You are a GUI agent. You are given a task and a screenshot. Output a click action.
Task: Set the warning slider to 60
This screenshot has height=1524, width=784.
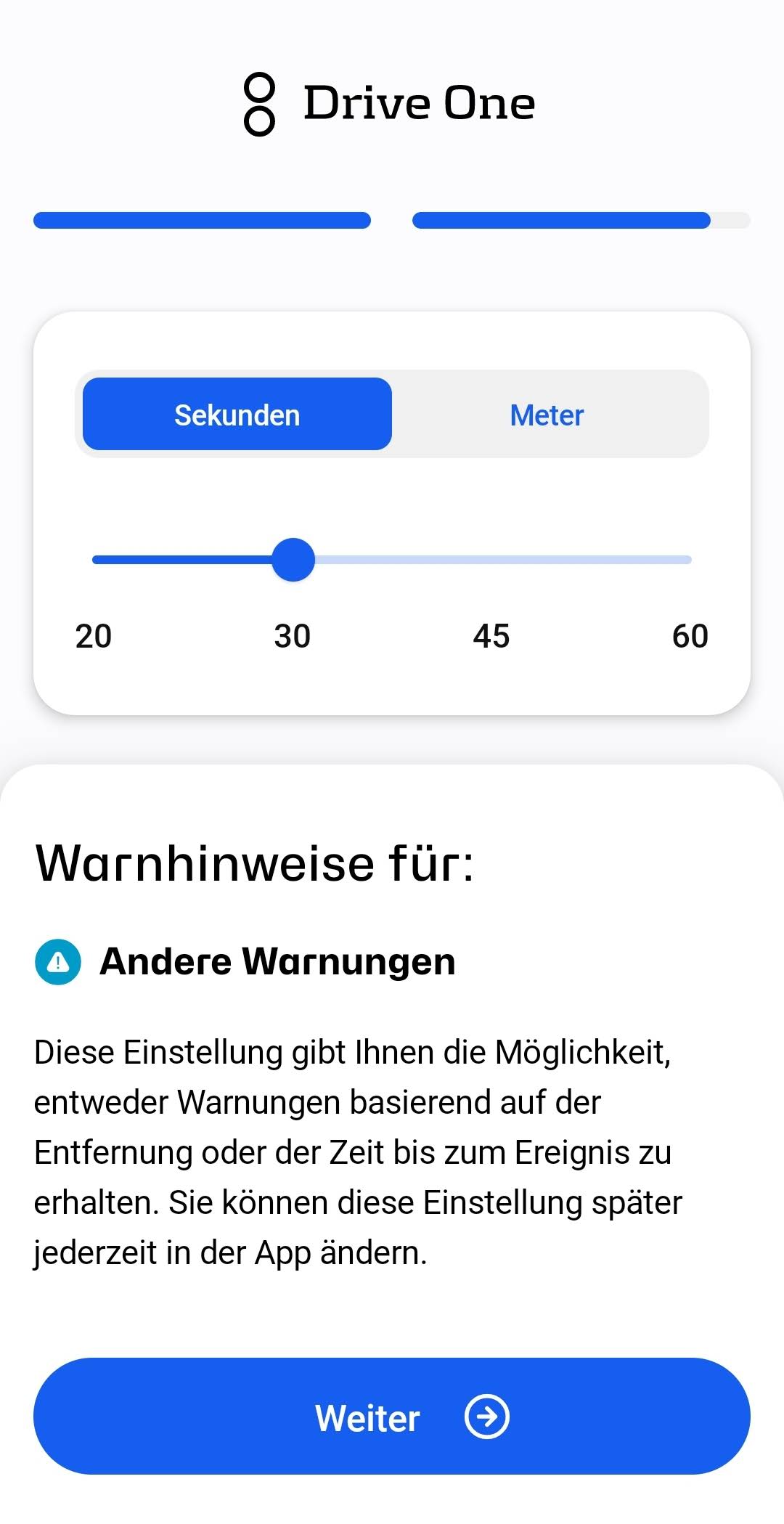689,560
